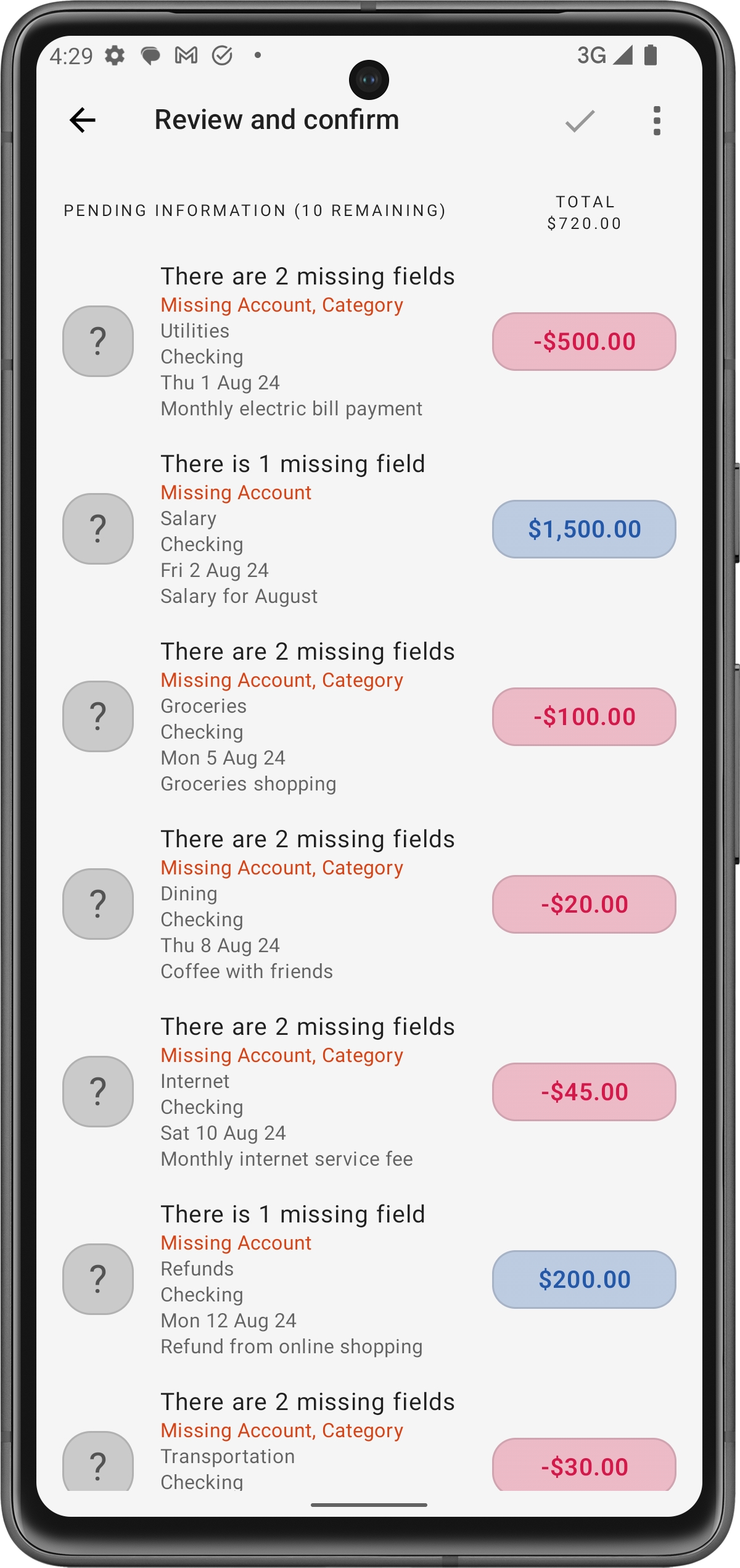This screenshot has height=1568, width=740.
Task: Open the overflow menu
Action: click(x=657, y=120)
